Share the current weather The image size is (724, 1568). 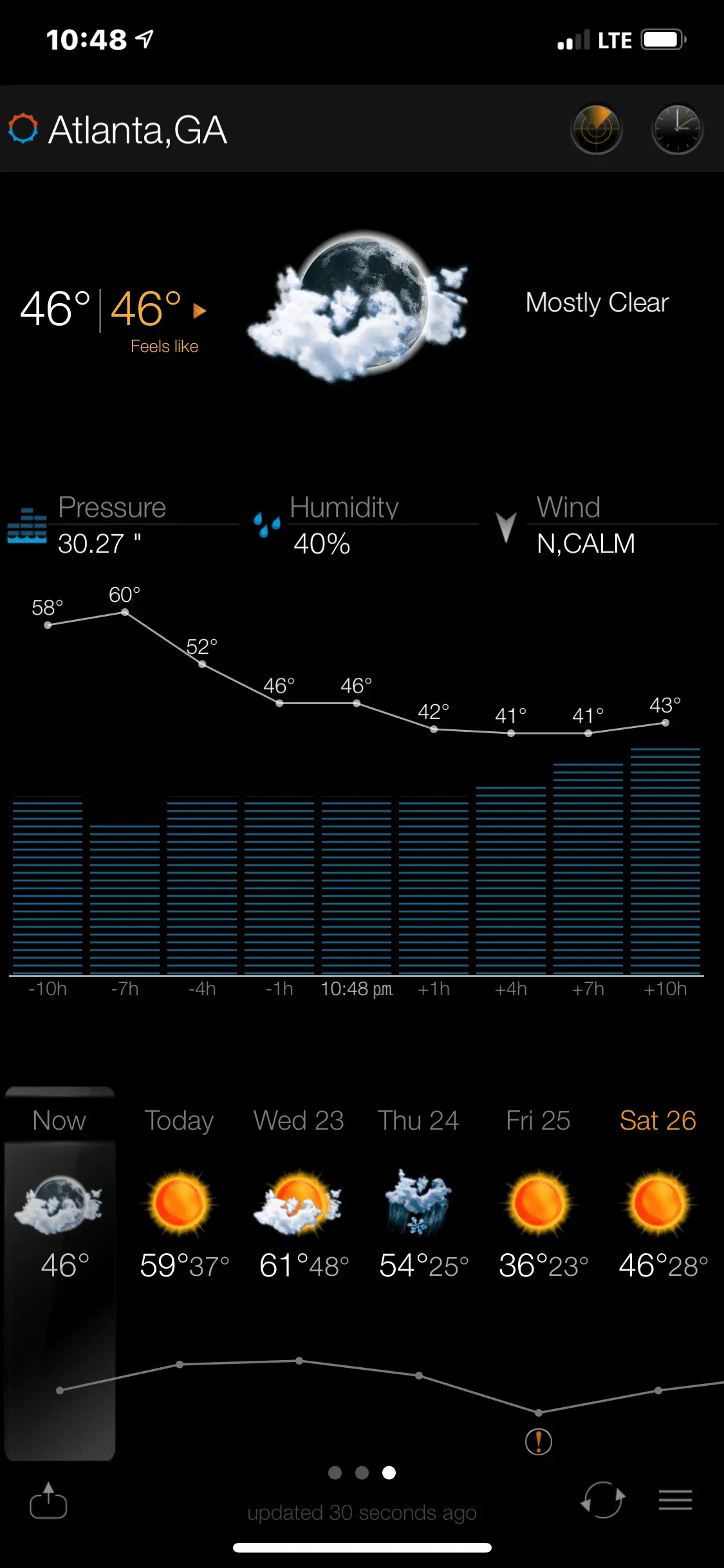tap(48, 1500)
